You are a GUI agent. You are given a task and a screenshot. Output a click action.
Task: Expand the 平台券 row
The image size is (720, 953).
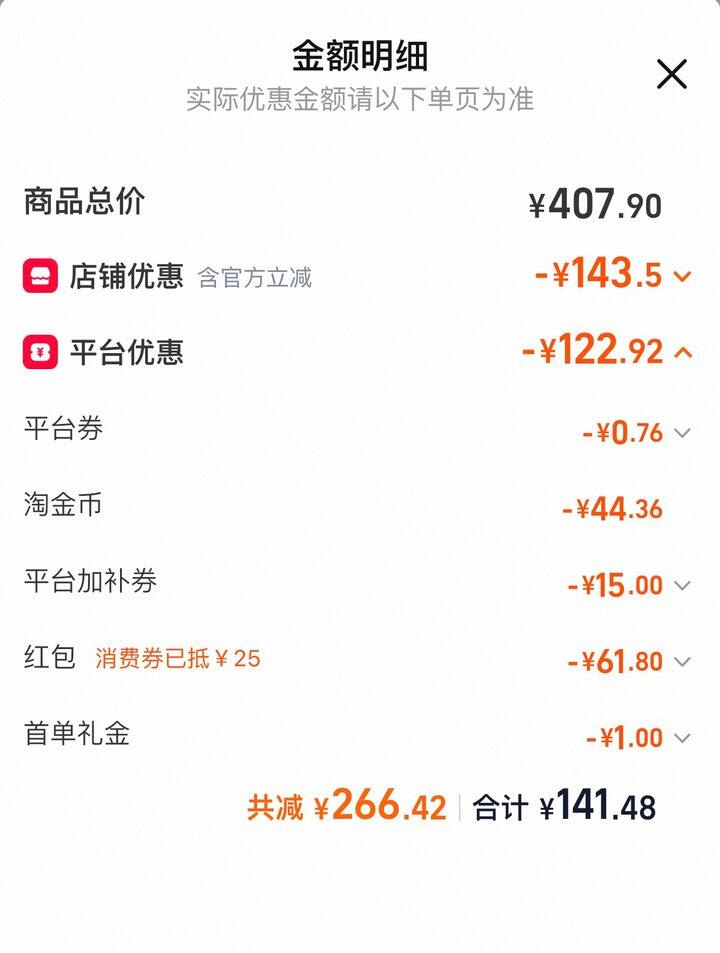click(x=682, y=433)
